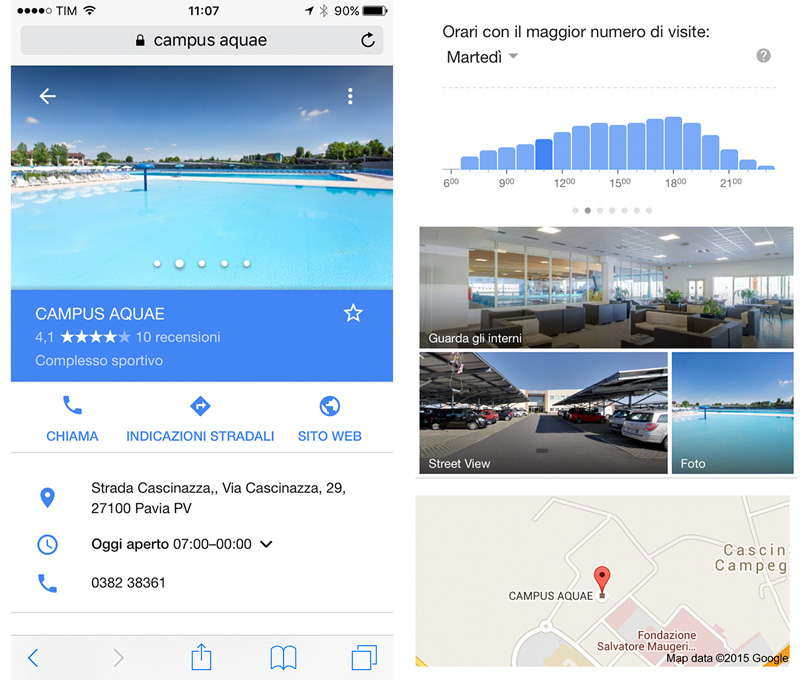Tap the Strada Cascinazza address row
Viewport: 800px width, 680px height.
217,498
